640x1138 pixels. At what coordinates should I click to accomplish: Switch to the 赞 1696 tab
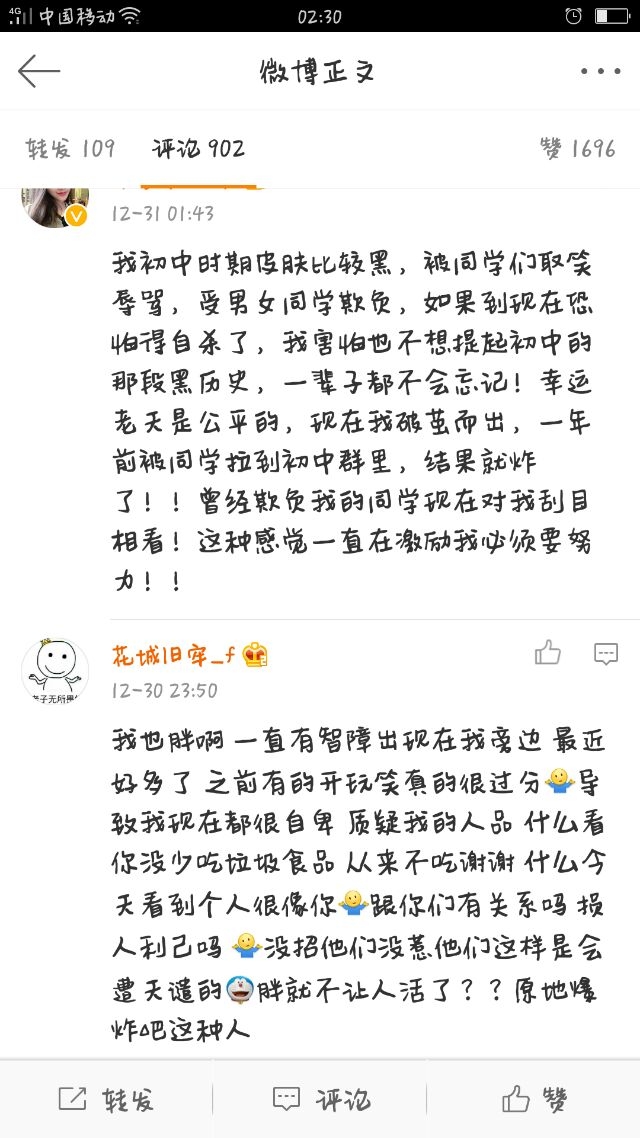[578, 149]
